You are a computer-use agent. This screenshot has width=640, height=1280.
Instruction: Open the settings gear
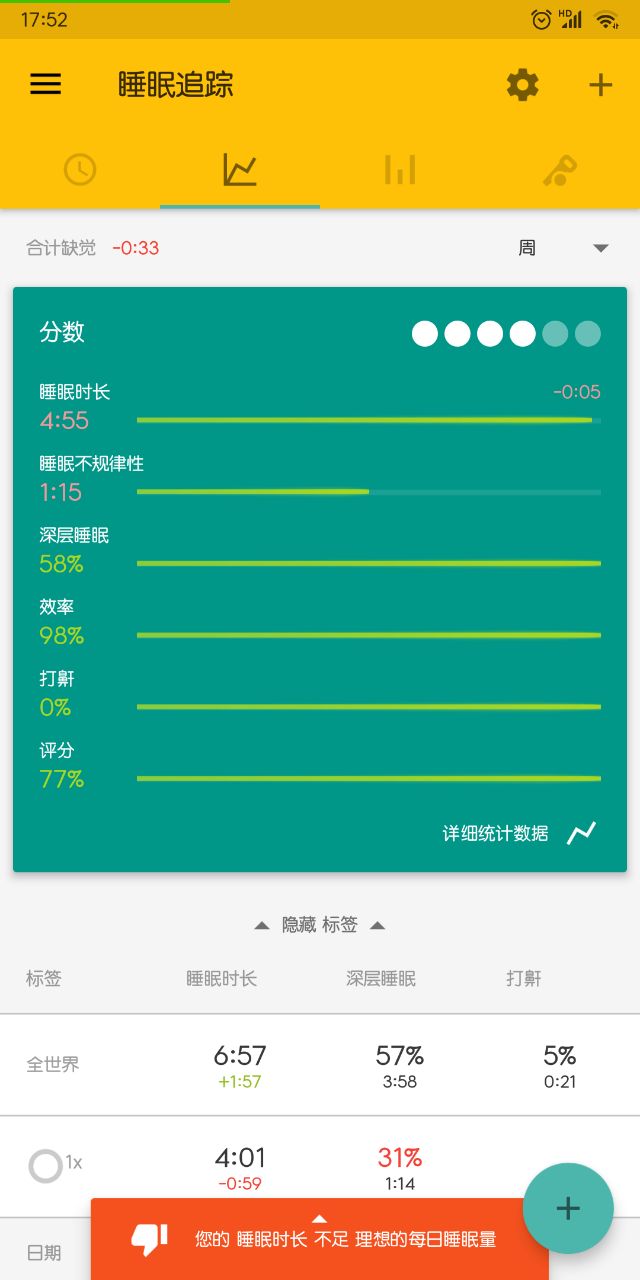click(x=522, y=85)
